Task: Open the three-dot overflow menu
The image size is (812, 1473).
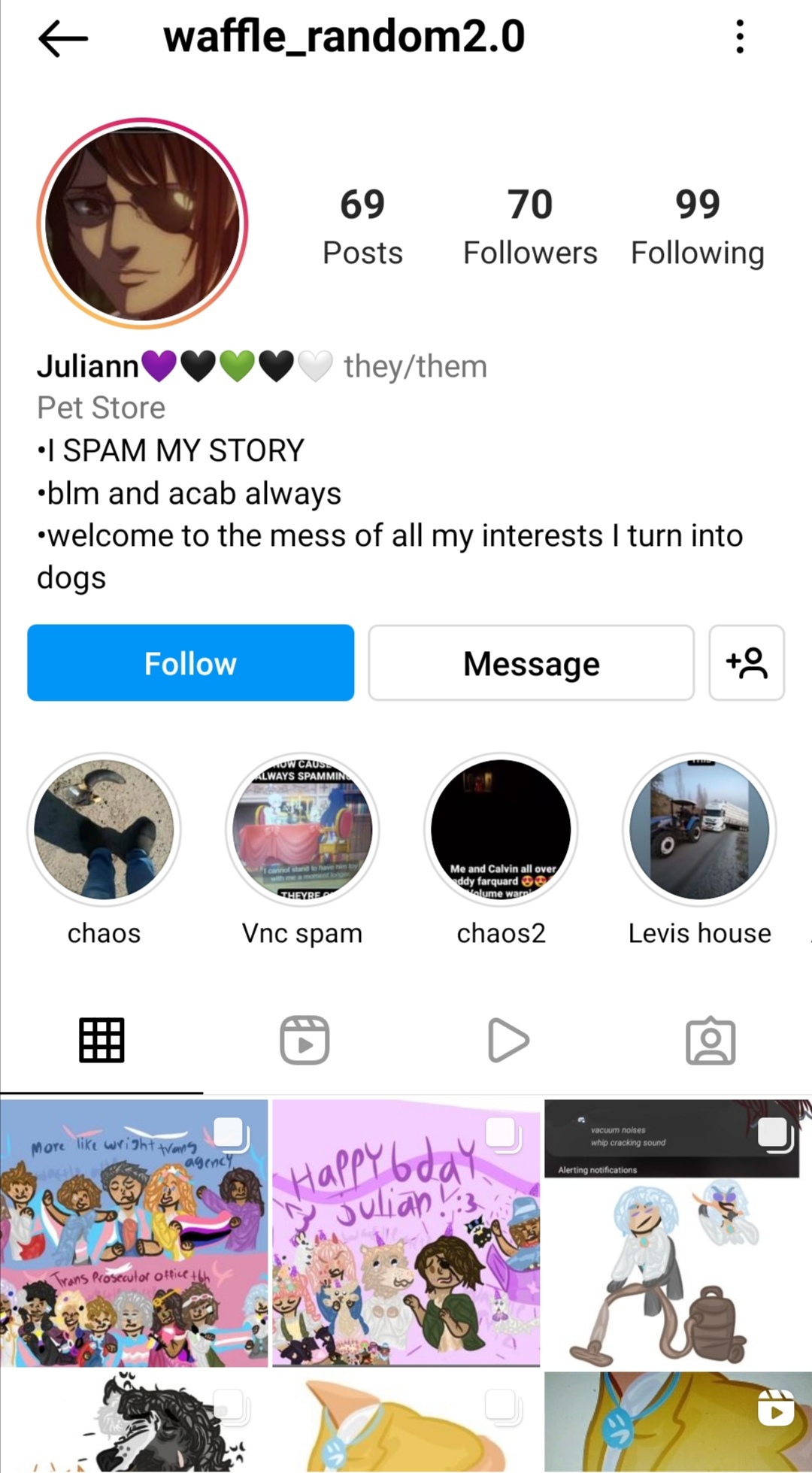Action: pos(740,37)
